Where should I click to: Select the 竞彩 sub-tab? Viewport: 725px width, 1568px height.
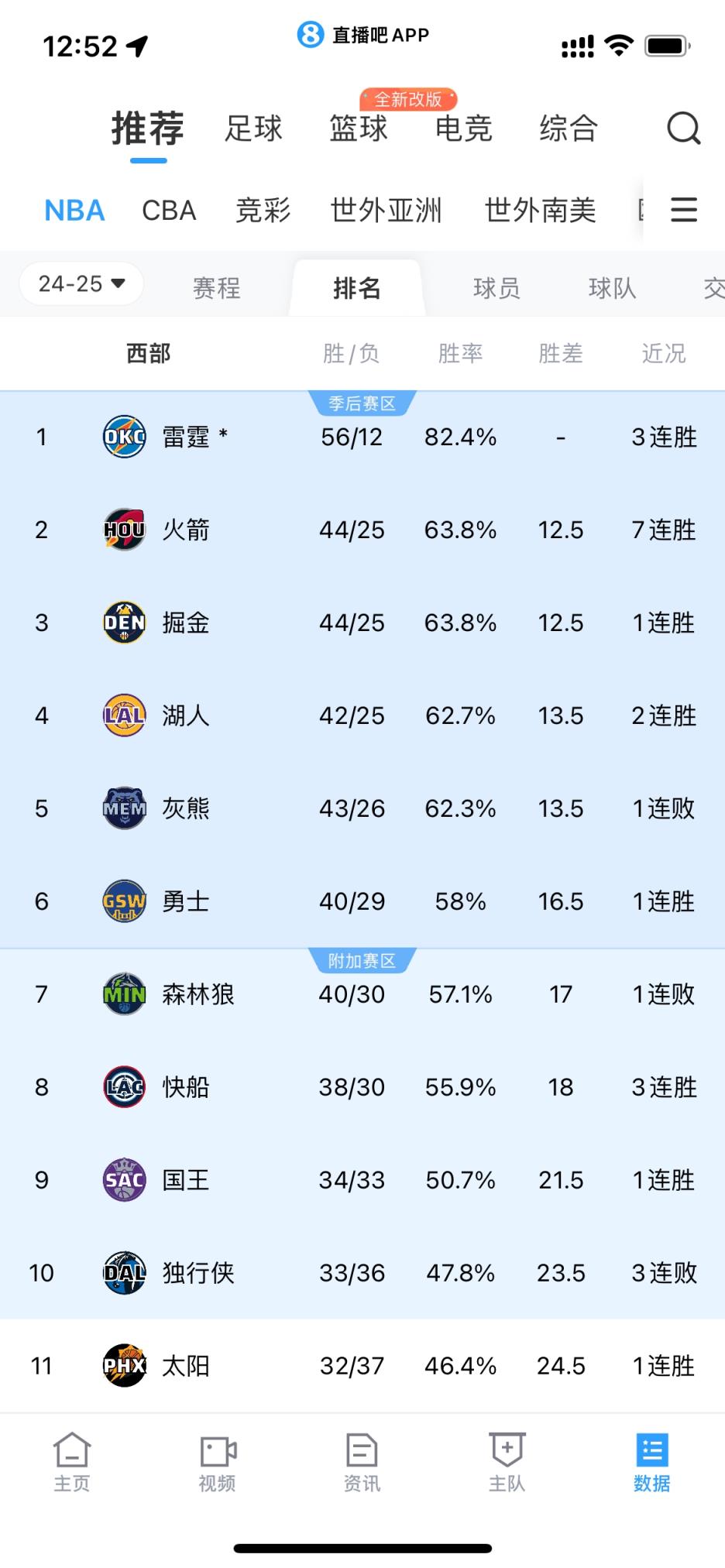tap(263, 211)
